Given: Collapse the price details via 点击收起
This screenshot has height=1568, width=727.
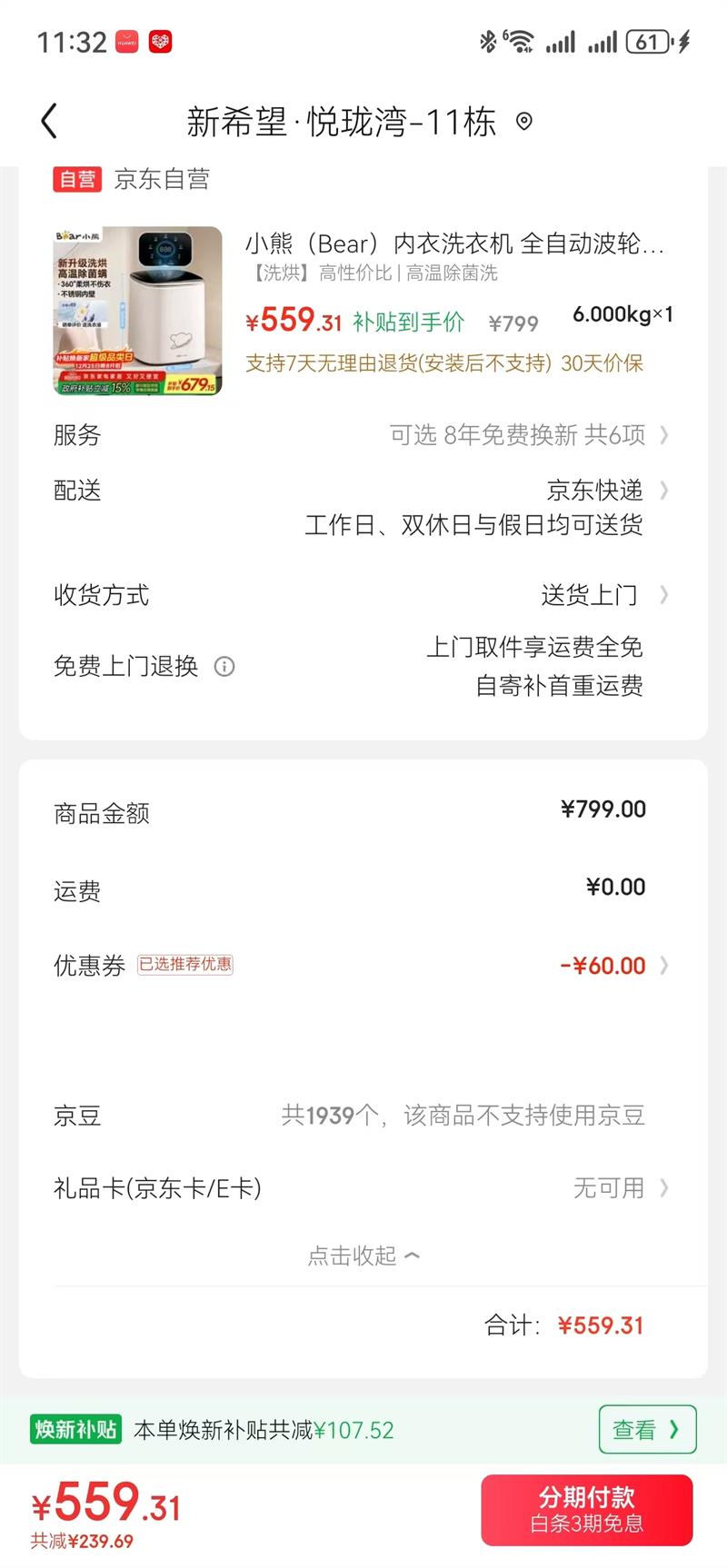Looking at the screenshot, I should pos(363,1255).
